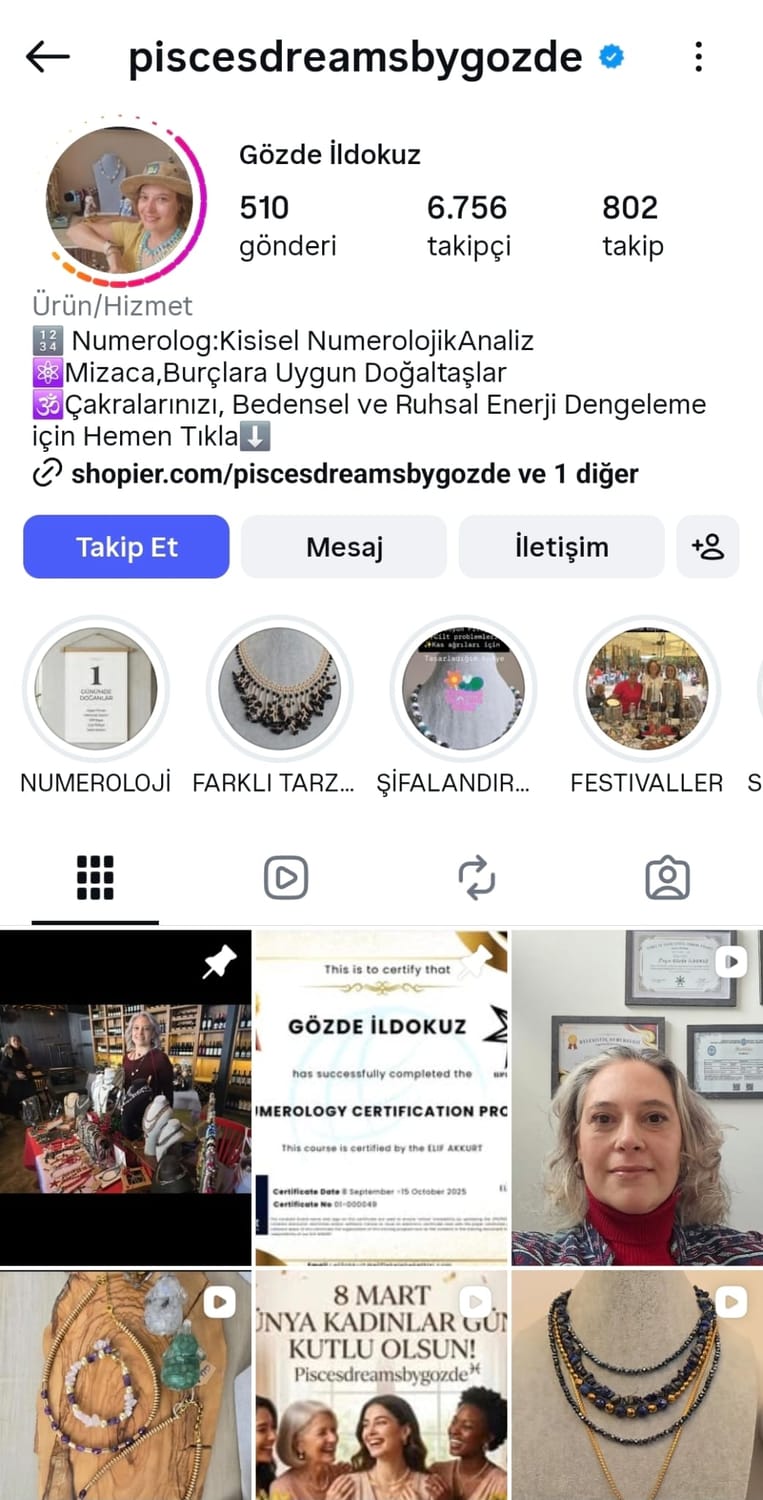Open the three-dot overflow menu
763x1500 pixels.
pos(698,57)
